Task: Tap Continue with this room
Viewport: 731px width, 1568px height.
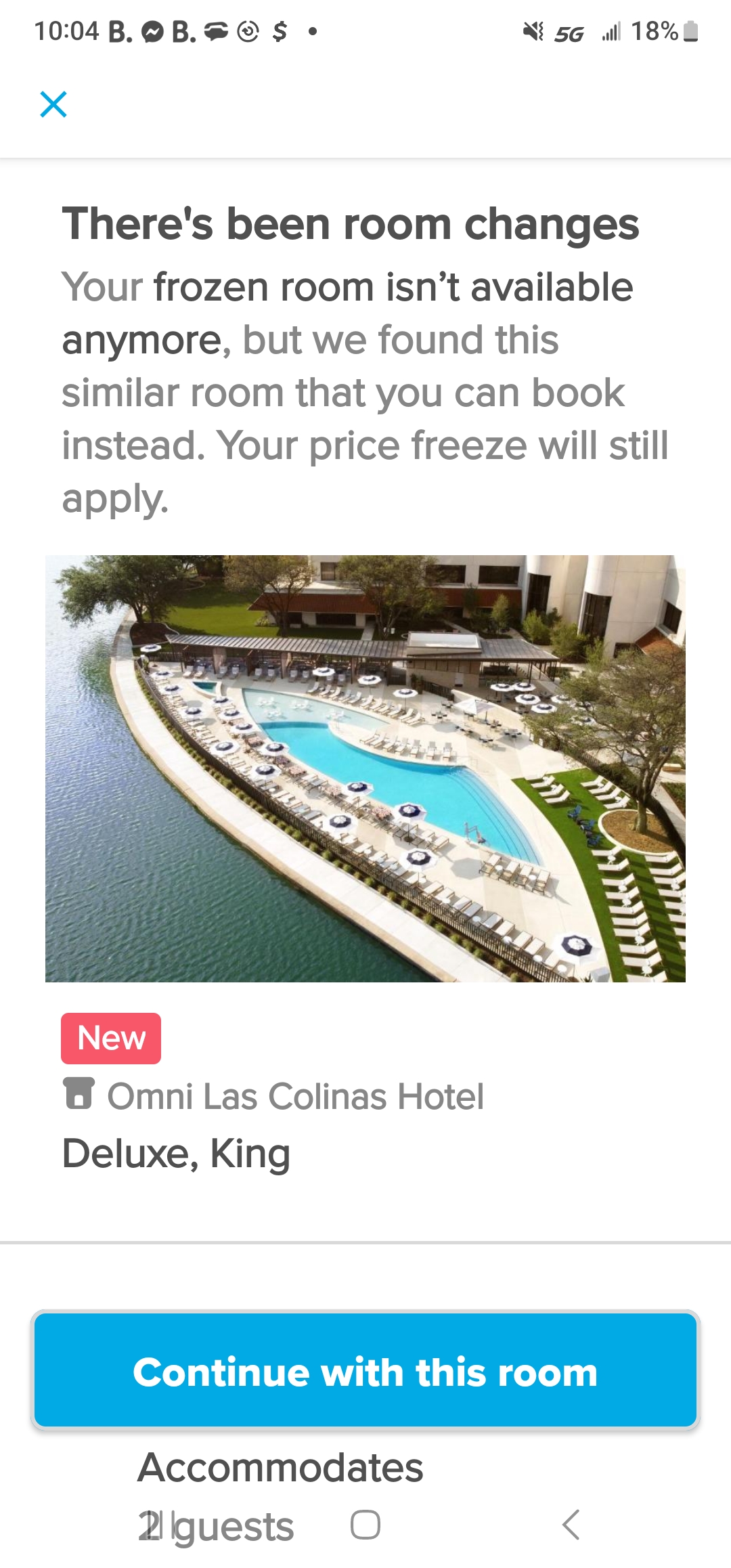Action: [x=365, y=1372]
